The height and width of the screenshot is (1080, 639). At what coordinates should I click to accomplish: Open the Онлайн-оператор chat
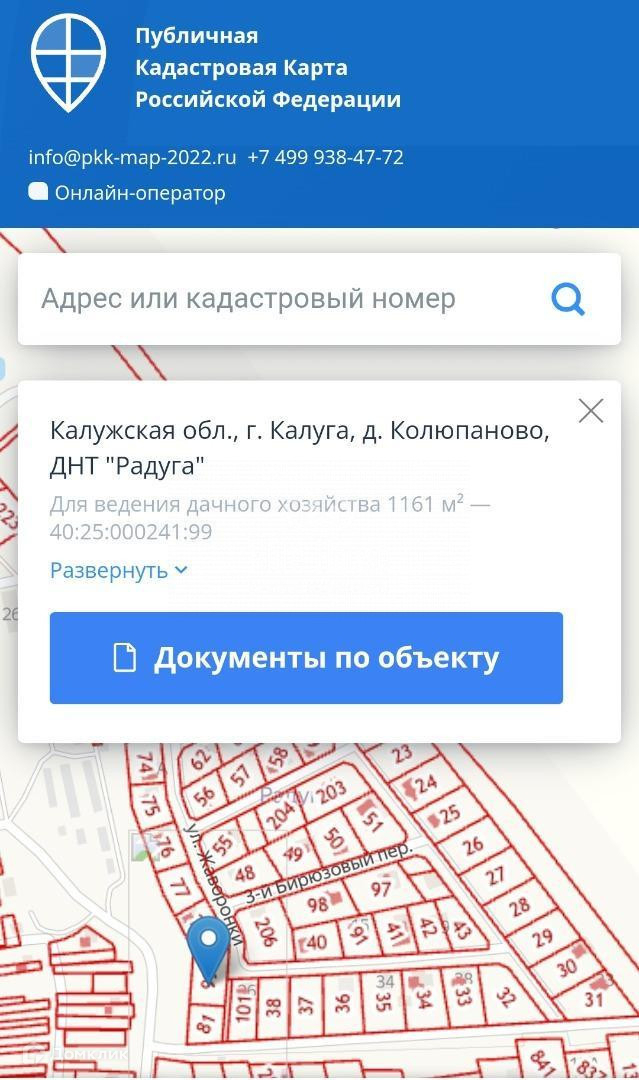tap(127, 193)
